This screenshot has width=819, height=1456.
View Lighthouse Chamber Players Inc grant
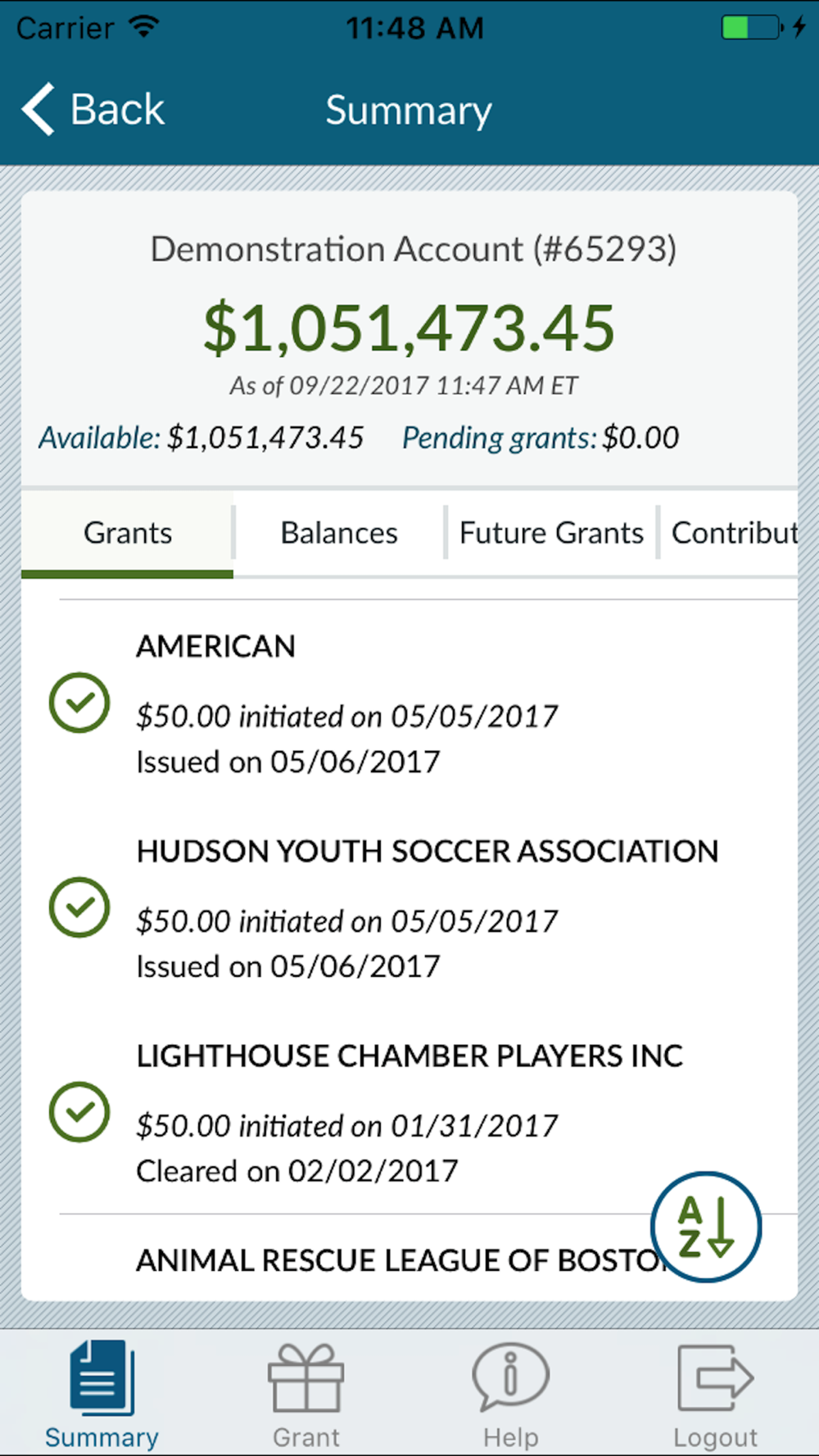pyautogui.click(x=409, y=1112)
